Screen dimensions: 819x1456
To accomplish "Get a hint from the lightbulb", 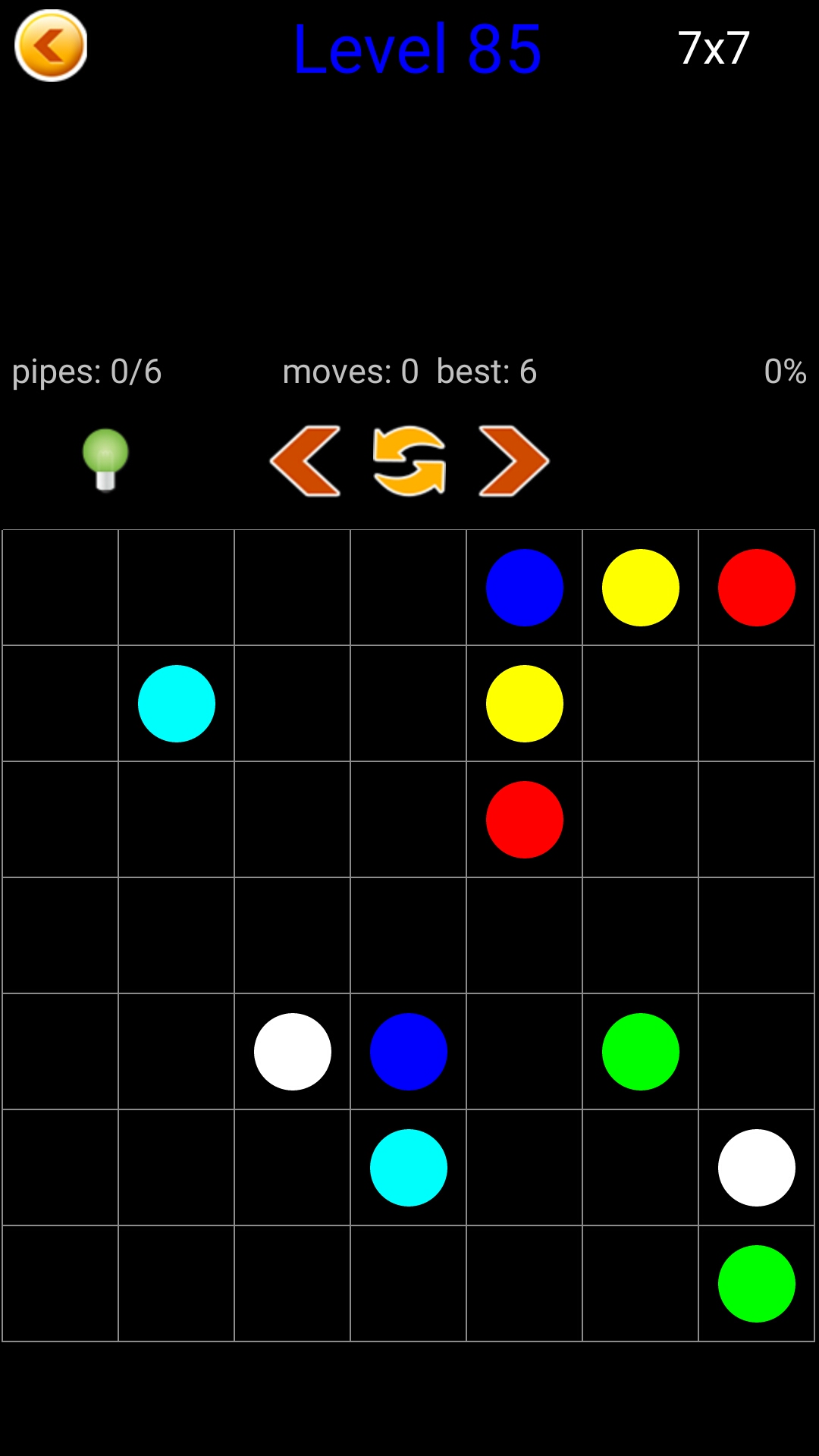I will (x=105, y=460).
